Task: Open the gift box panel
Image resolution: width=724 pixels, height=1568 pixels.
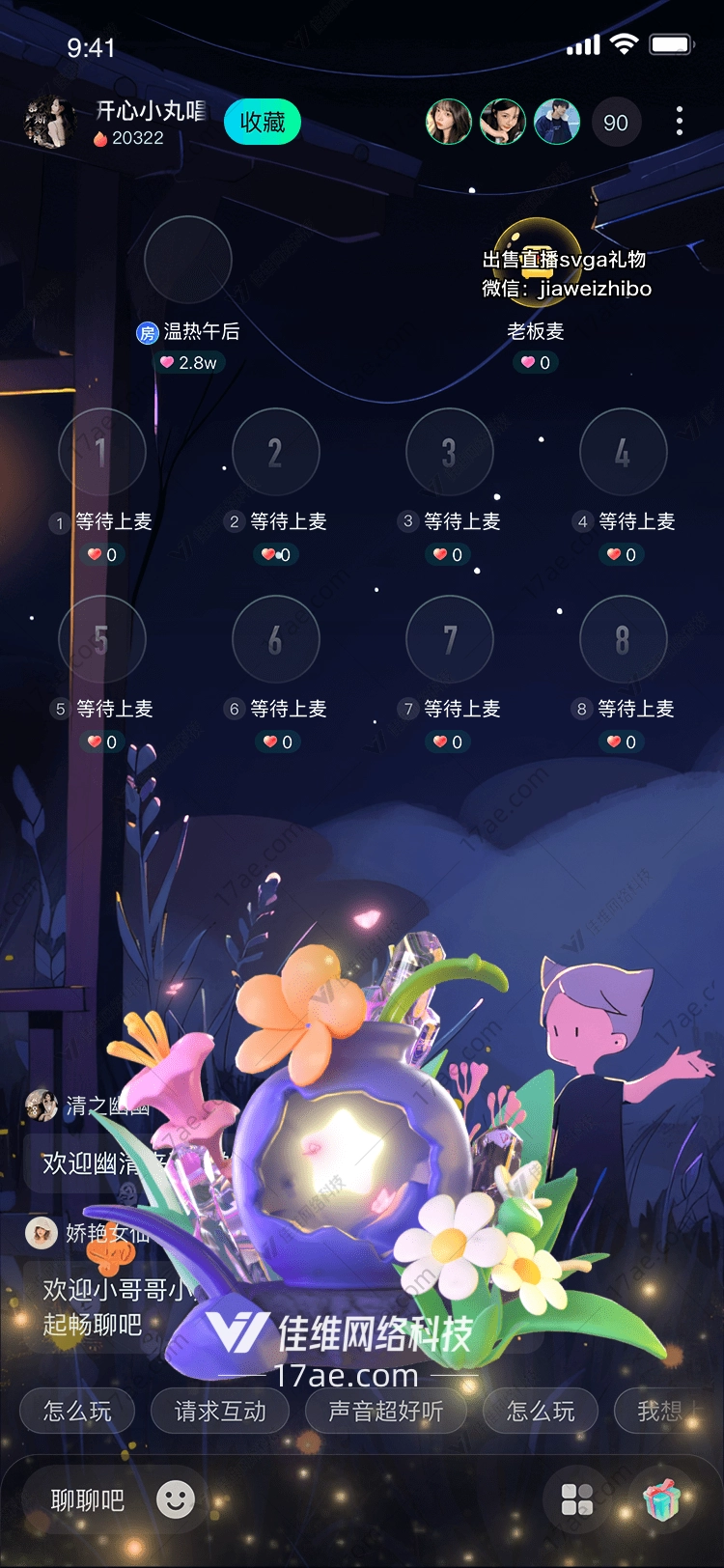Action: [x=662, y=1500]
